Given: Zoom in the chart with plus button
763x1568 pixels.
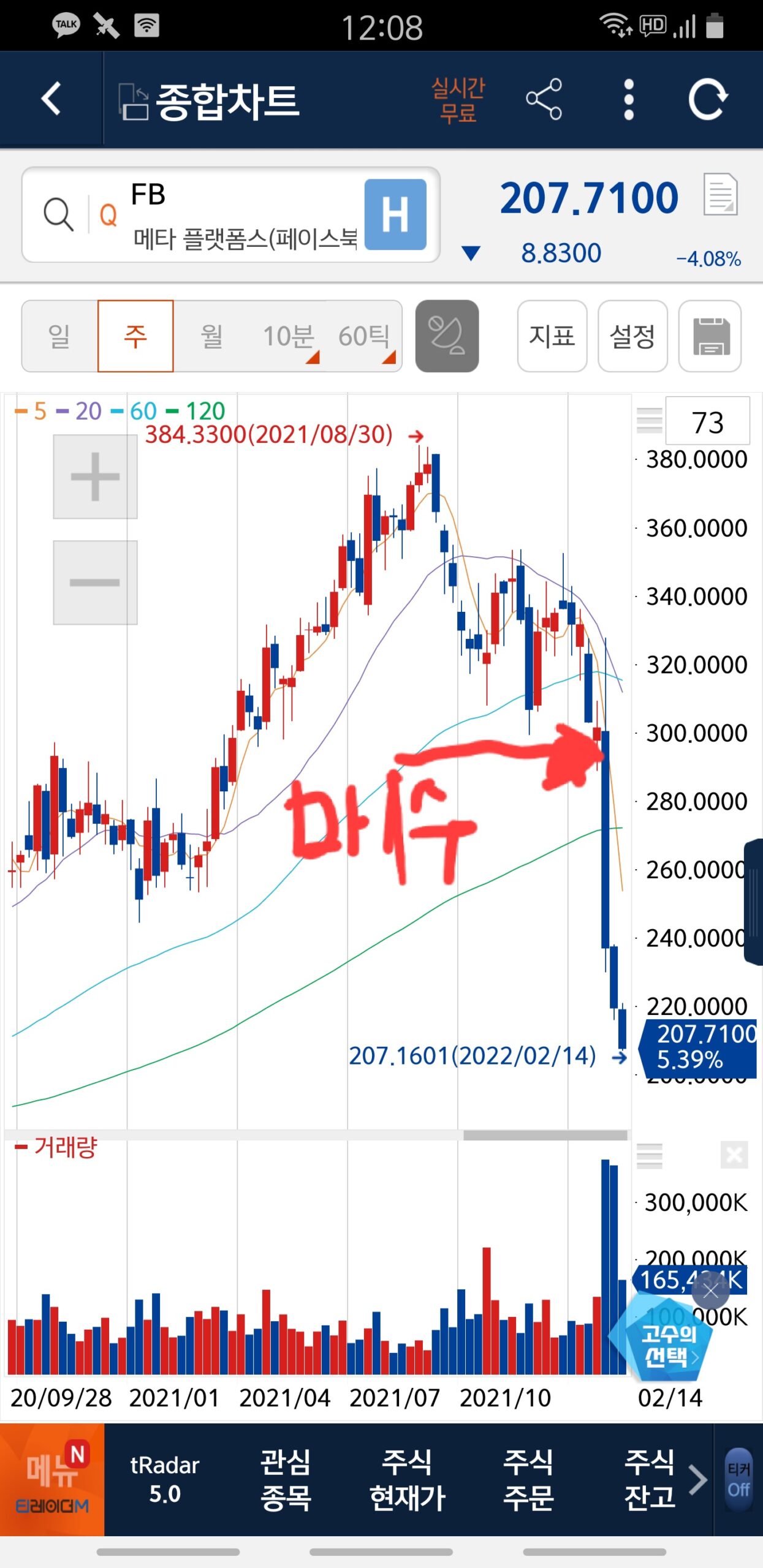Looking at the screenshot, I should tap(95, 477).
